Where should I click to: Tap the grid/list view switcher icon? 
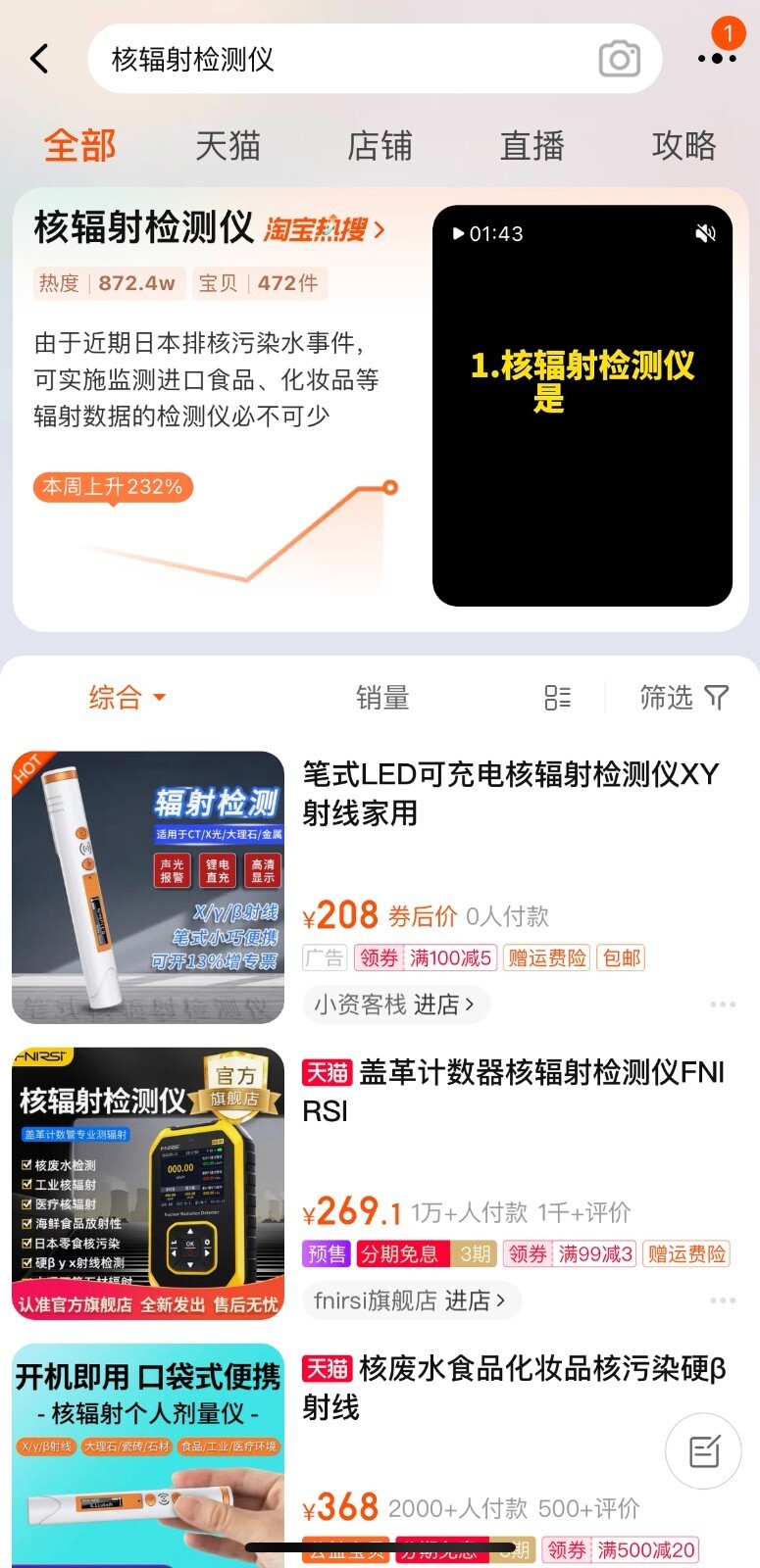click(559, 697)
